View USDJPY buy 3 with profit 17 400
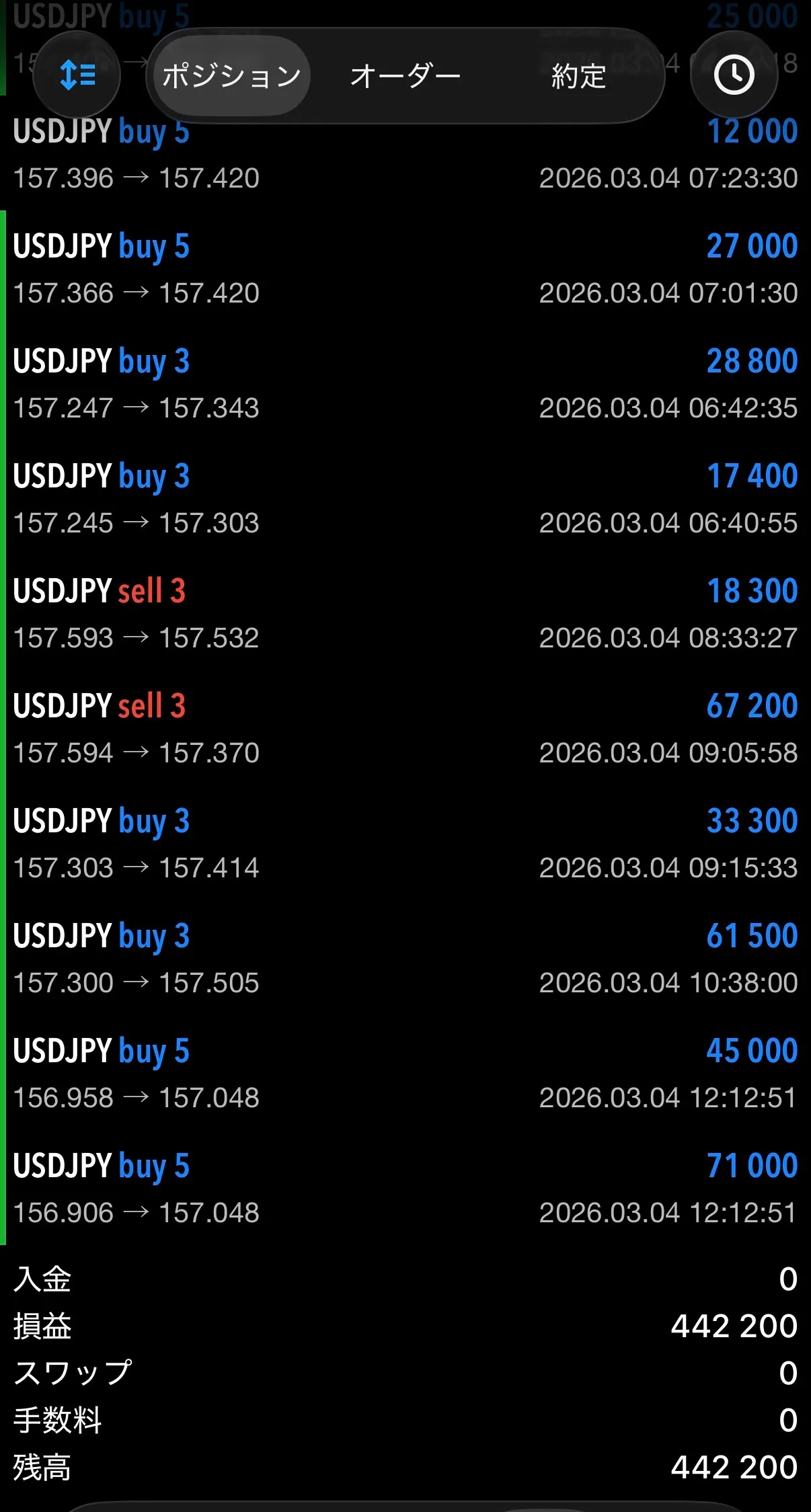811x1512 pixels. [x=405, y=499]
